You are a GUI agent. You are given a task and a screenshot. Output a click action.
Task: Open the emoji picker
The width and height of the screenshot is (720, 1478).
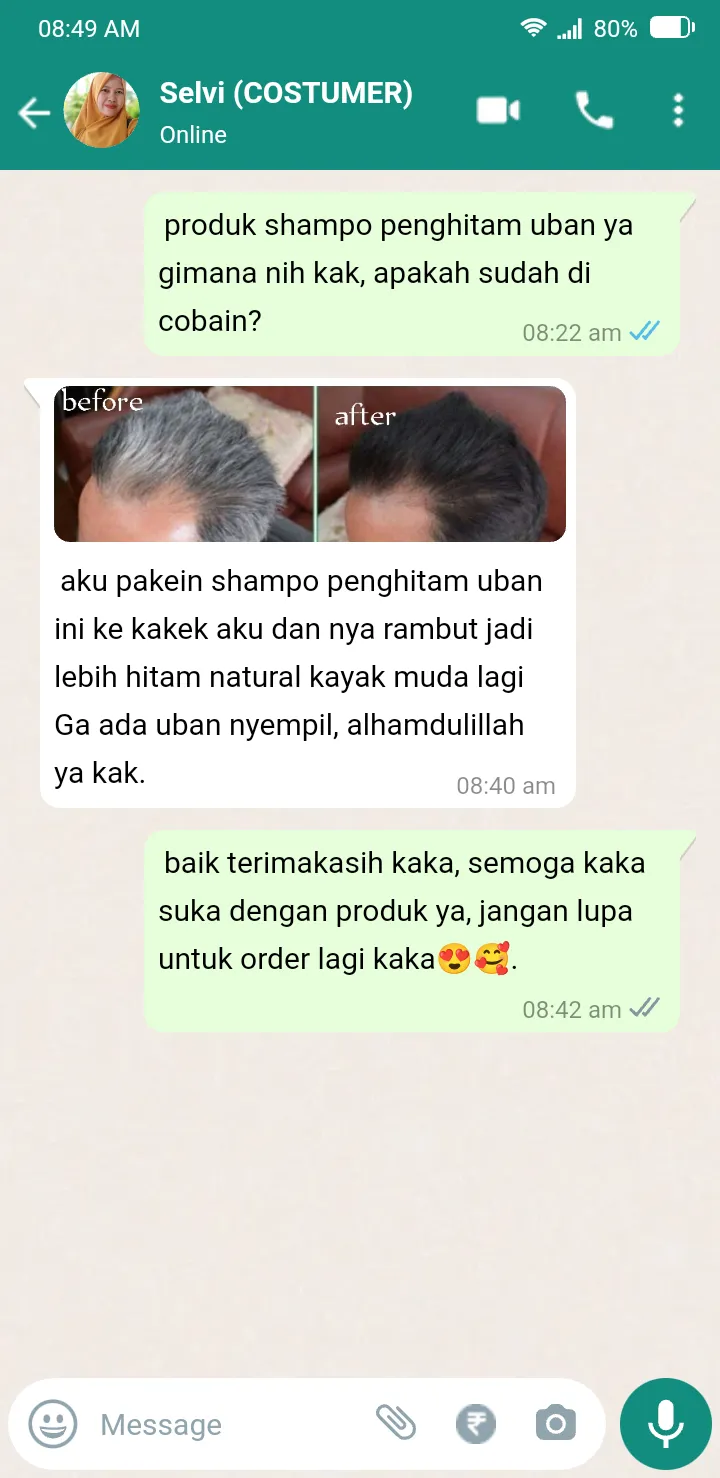(x=53, y=1423)
